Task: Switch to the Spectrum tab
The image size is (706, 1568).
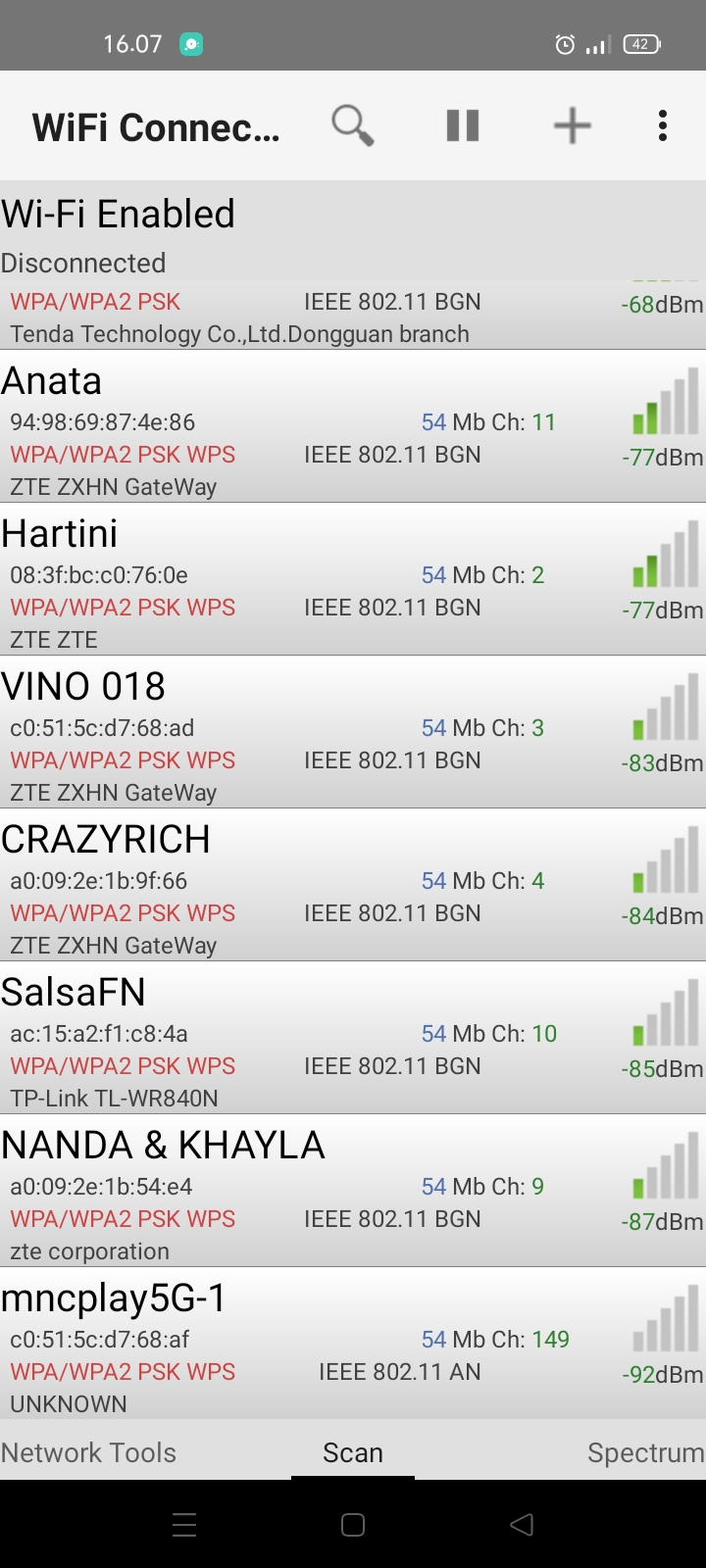Action: point(644,1452)
